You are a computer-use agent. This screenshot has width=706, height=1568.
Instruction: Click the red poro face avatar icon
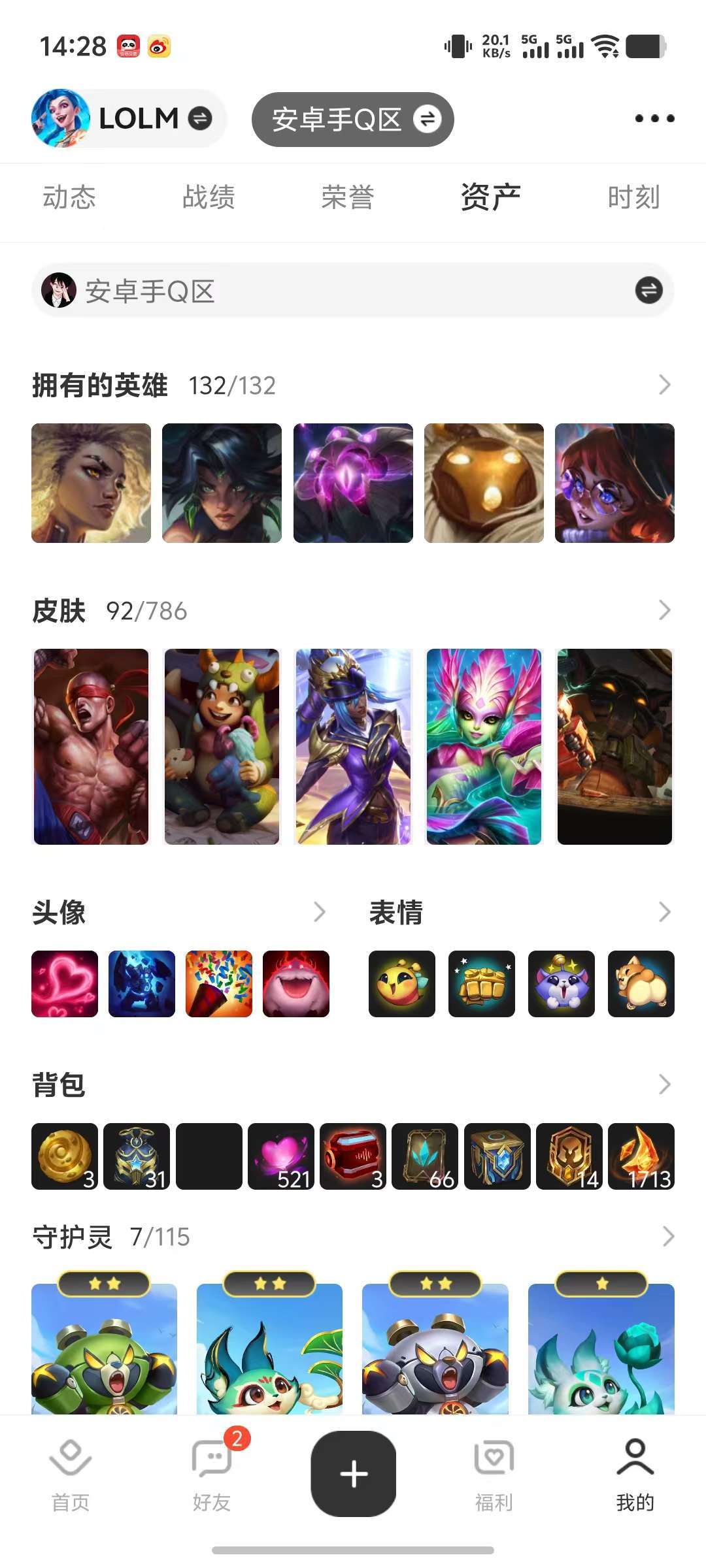click(297, 984)
